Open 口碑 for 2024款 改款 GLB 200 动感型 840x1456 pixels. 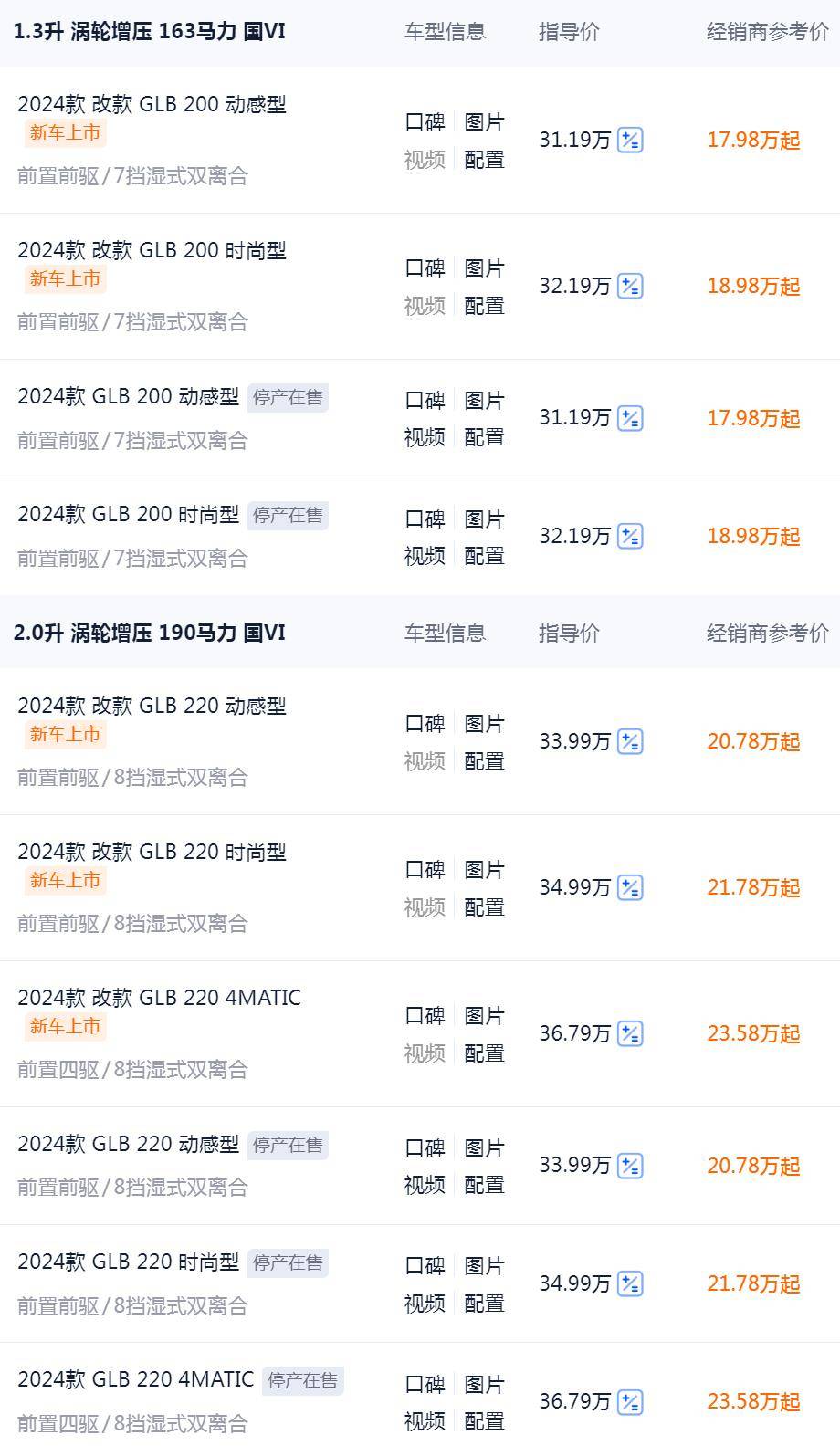425,122
